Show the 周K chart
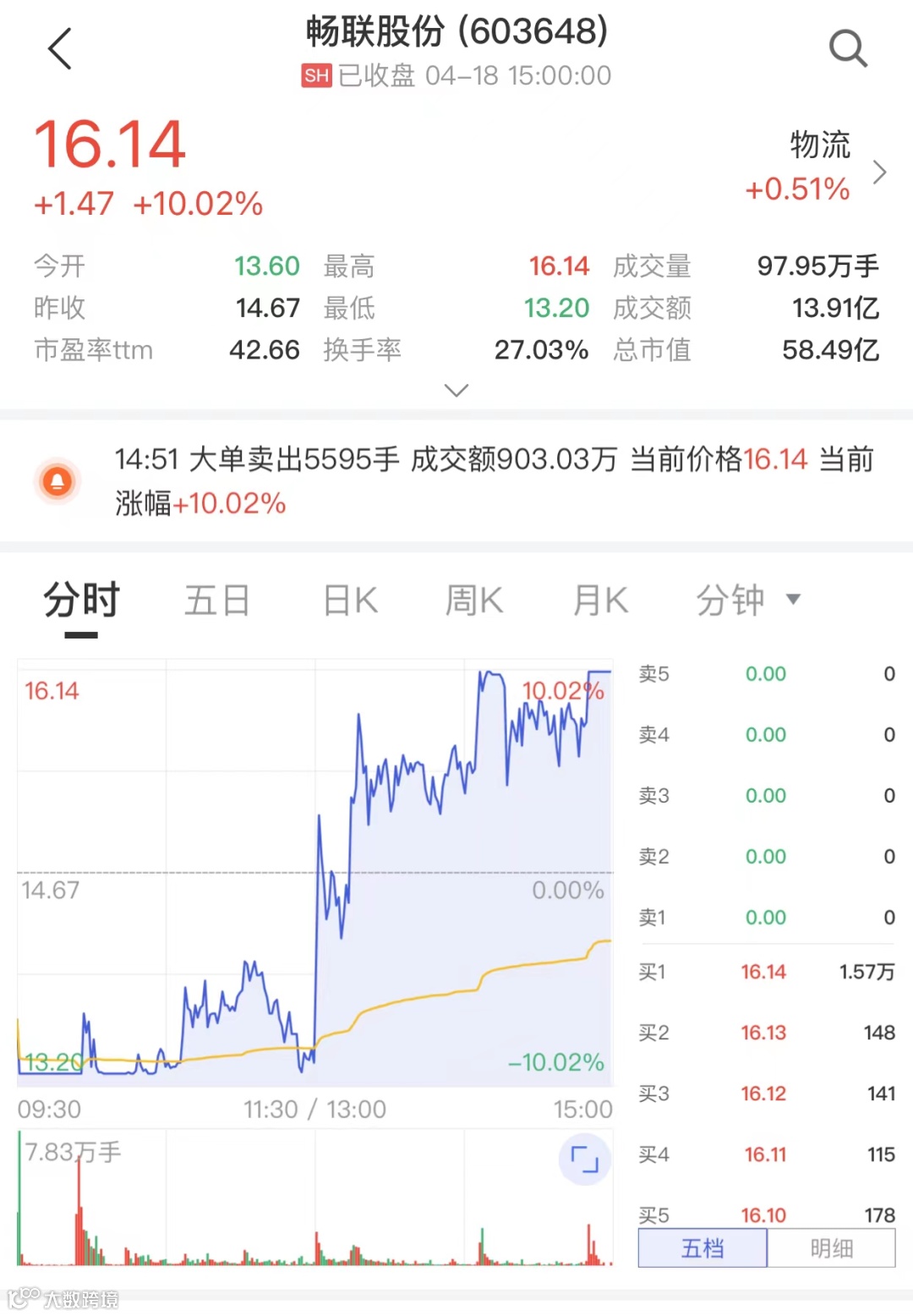Viewport: 913px width, 1316px height. click(474, 601)
